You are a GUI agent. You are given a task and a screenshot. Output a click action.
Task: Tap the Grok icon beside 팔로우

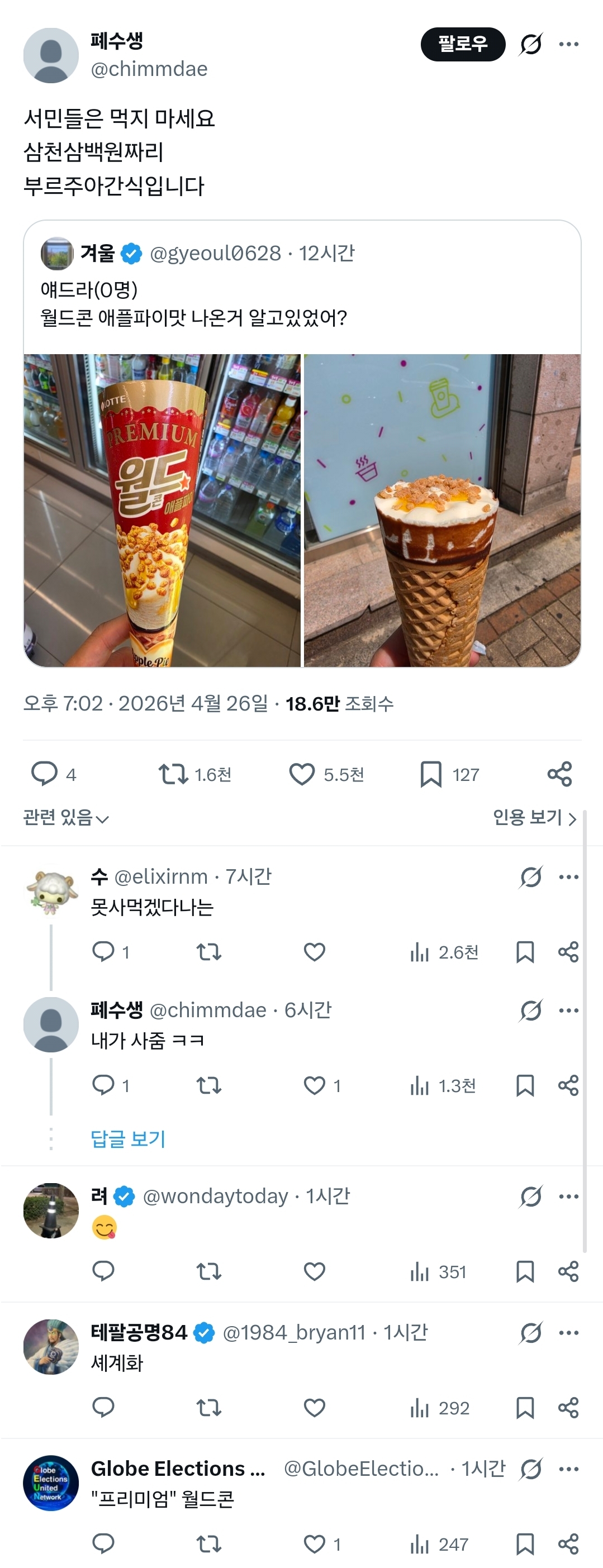coord(530,44)
